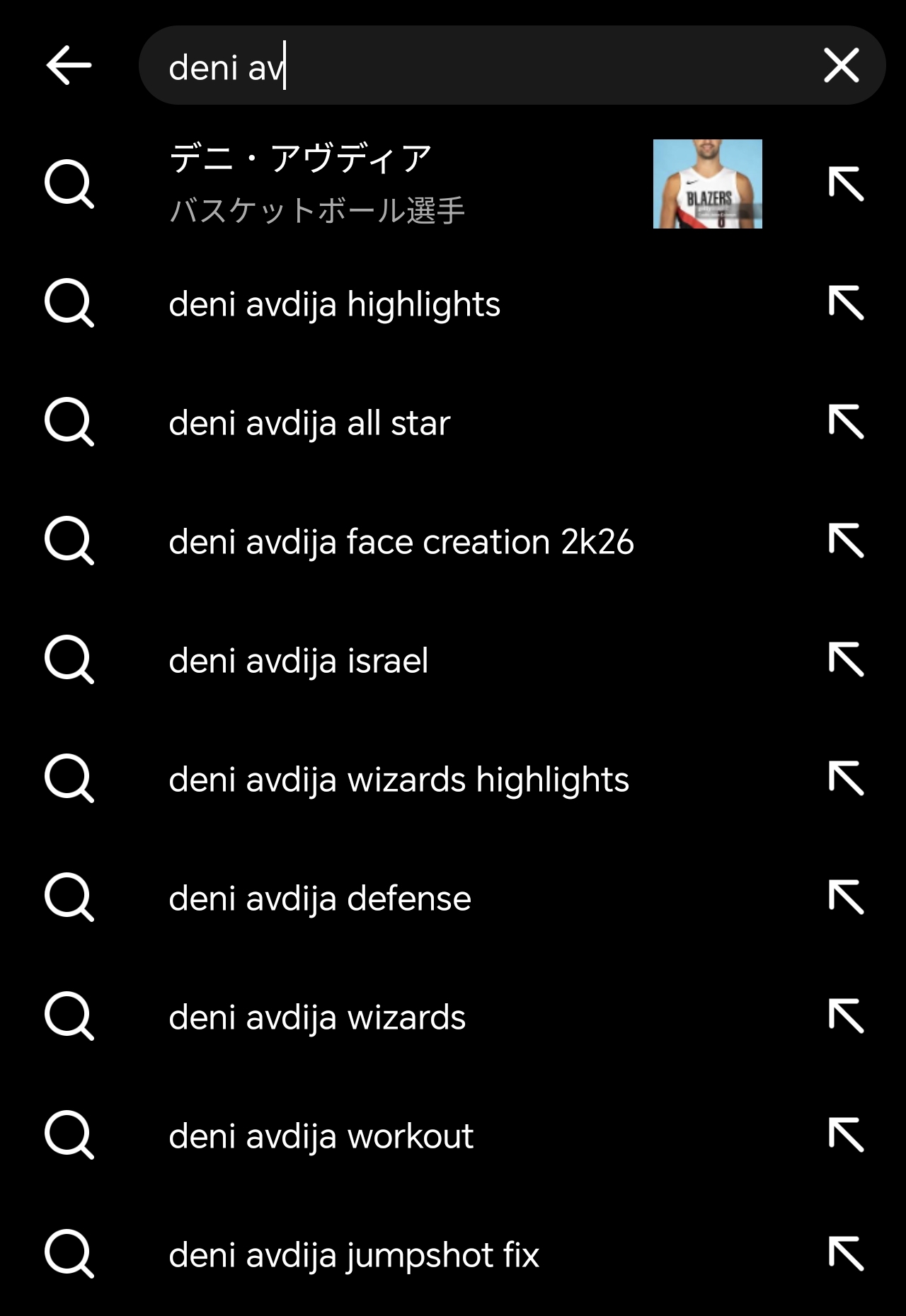
Task: Clear the search text with the X
Action: (x=841, y=66)
